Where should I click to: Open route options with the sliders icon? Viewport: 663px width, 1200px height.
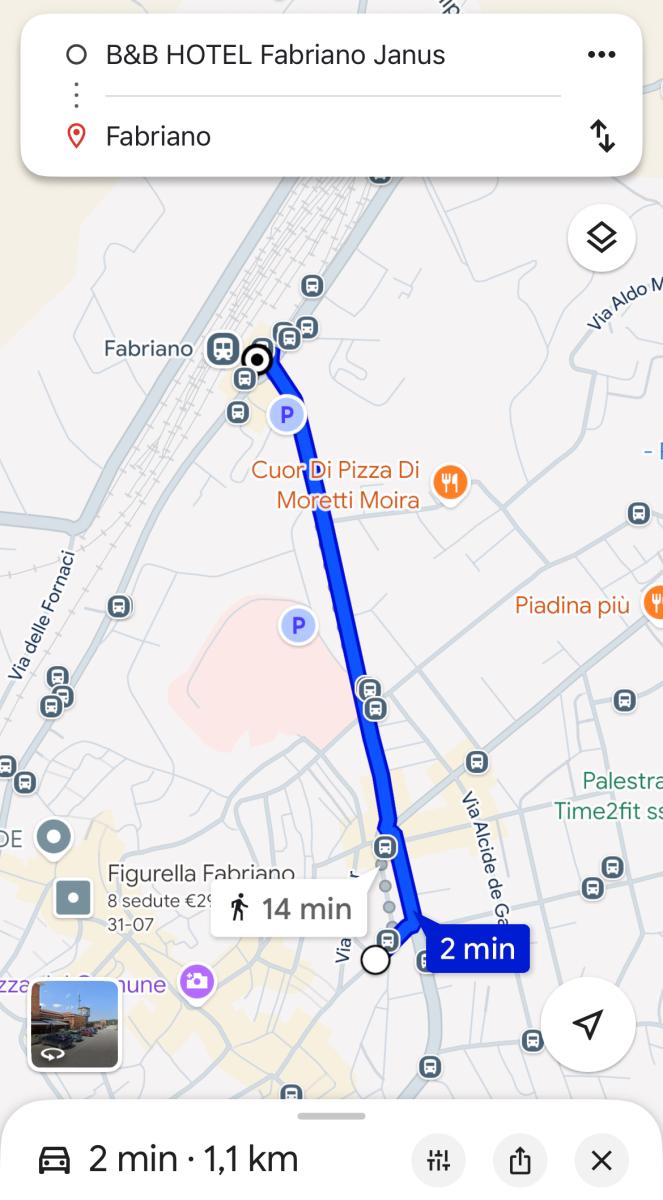439,1160
